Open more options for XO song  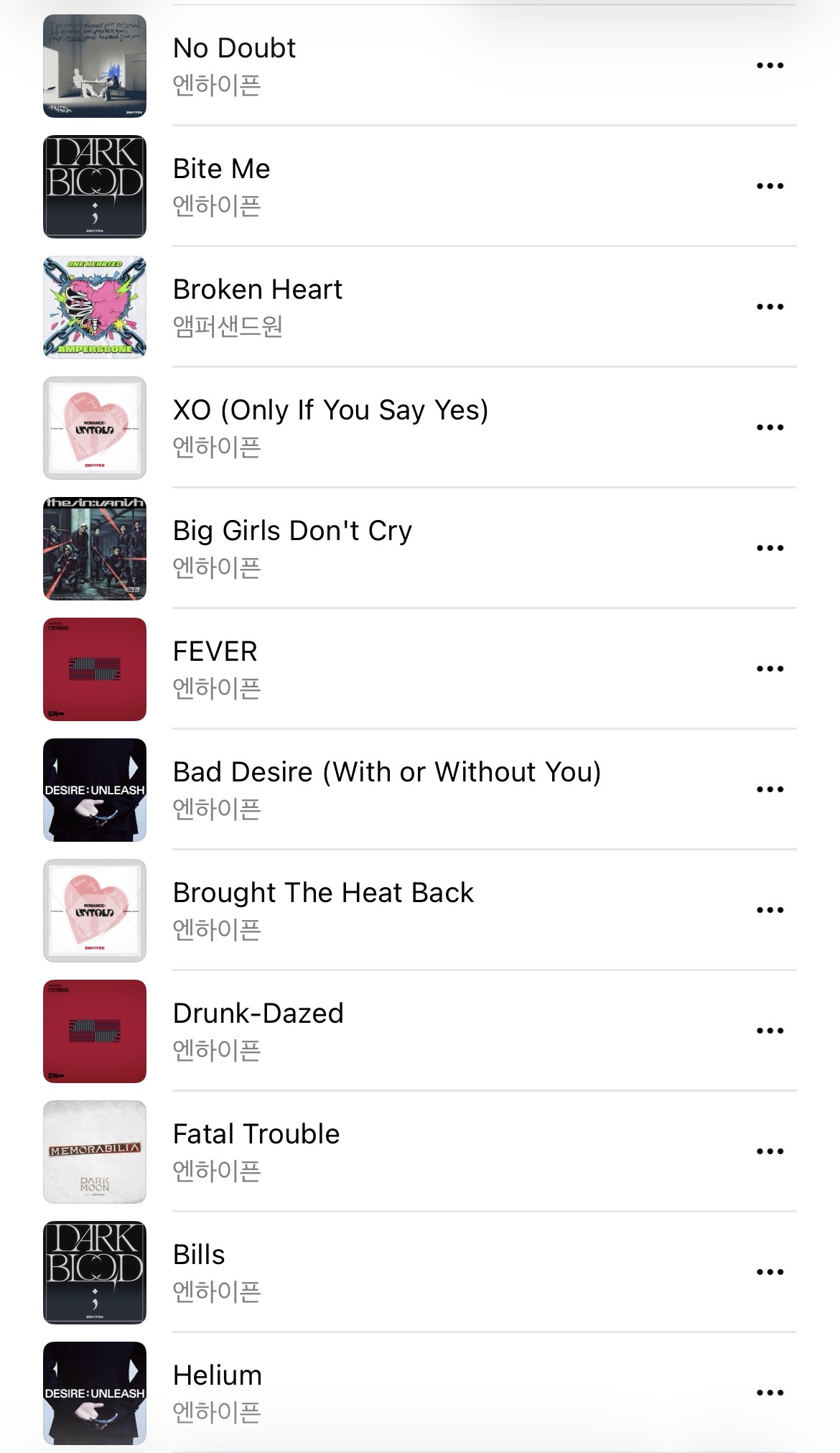point(770,427)
